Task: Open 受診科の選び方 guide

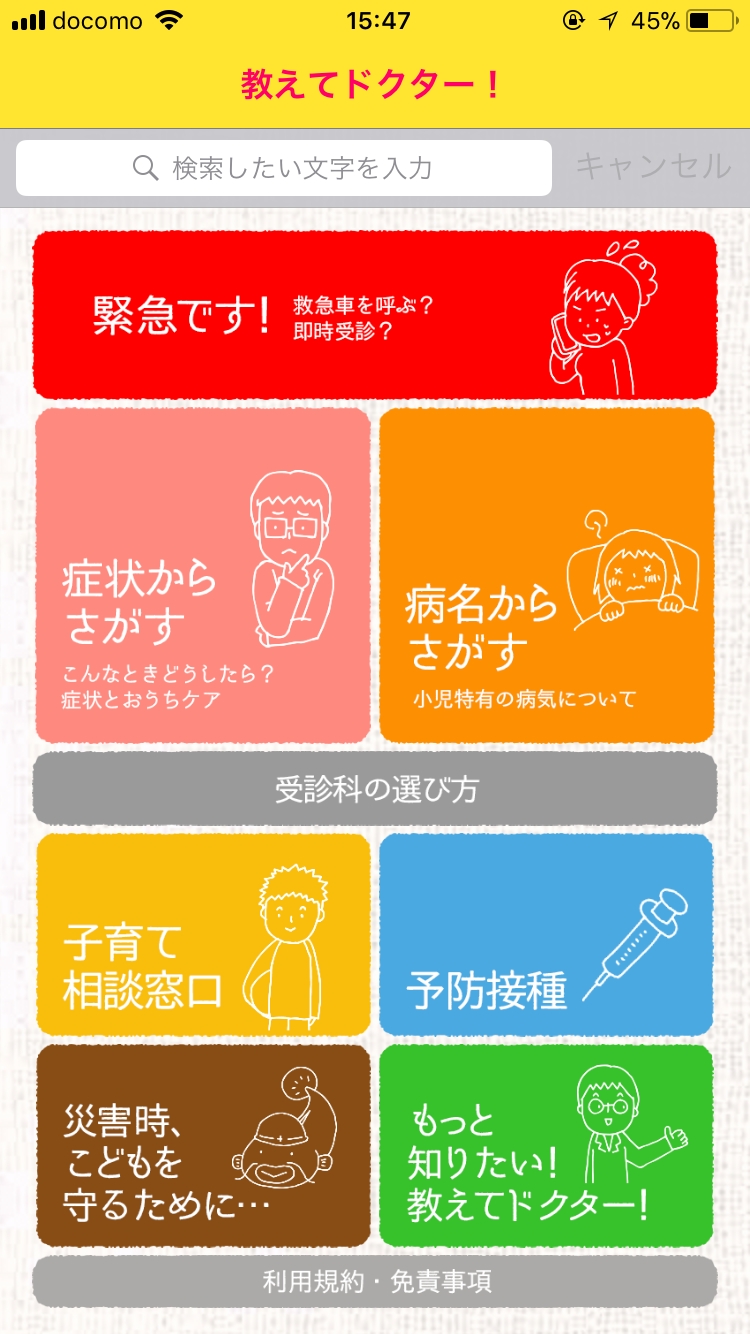Action: pos(375,790)
